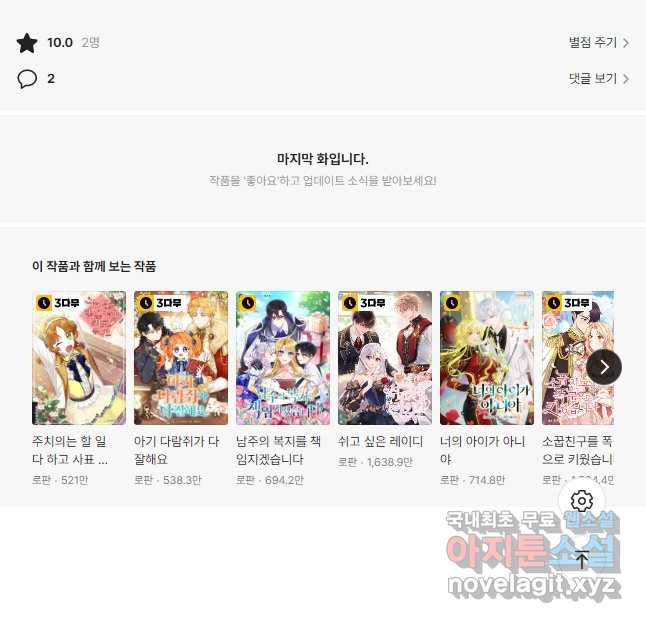The width and height of the screenshot is (646, 623).
Task: Jump back to top of page
Action: (582, 559)
